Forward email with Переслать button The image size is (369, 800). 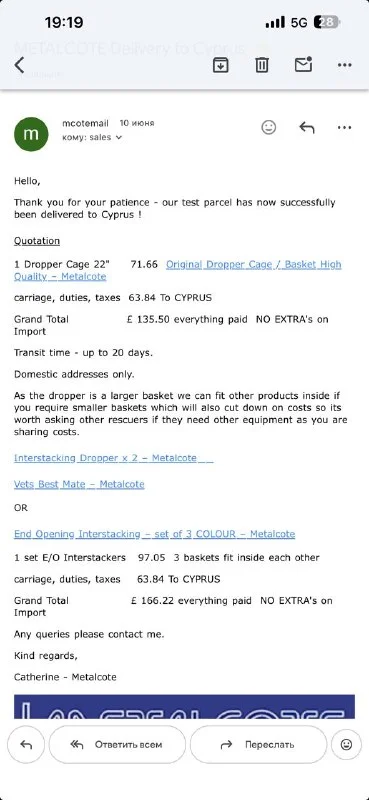[258, 744]
